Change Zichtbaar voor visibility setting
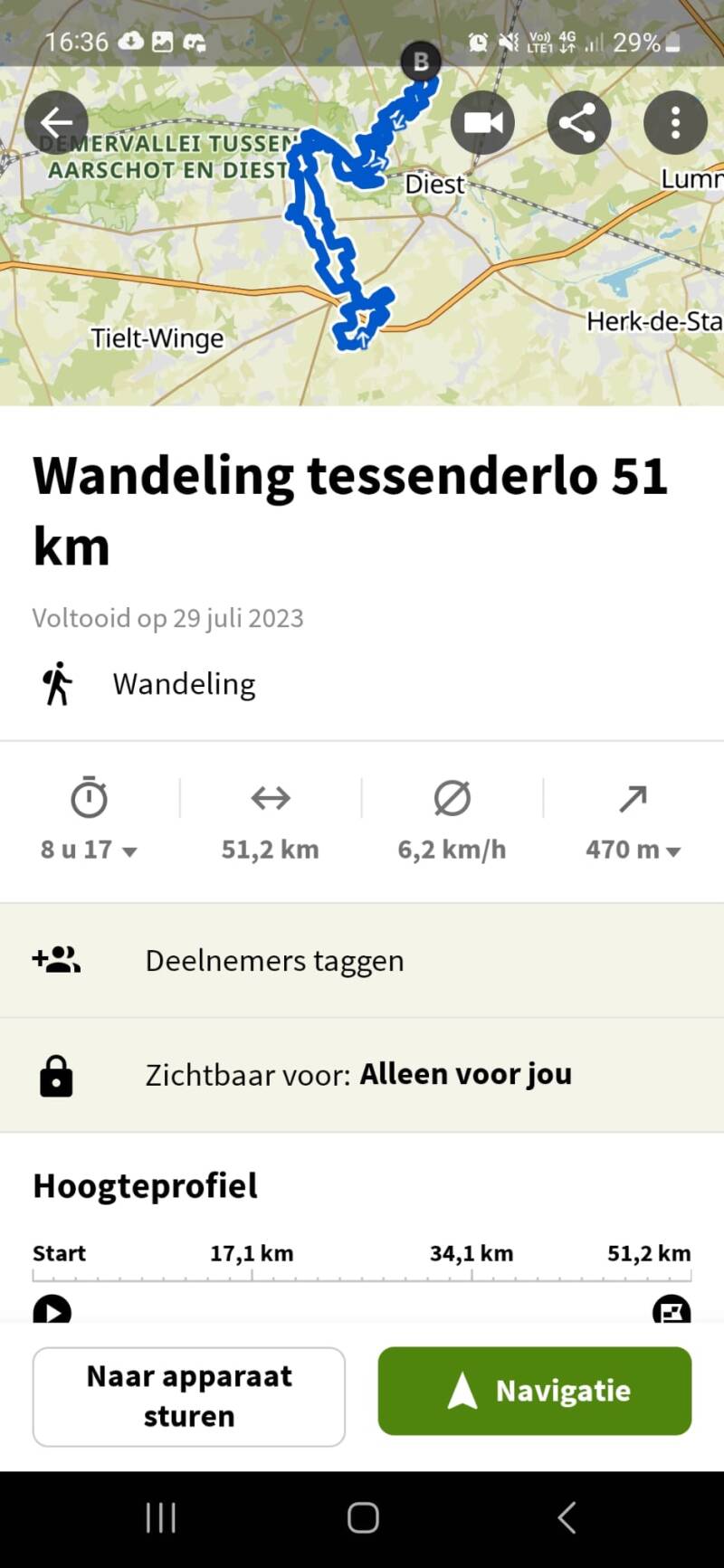This screenshot has width=724, height=1568. point(362,1075)
